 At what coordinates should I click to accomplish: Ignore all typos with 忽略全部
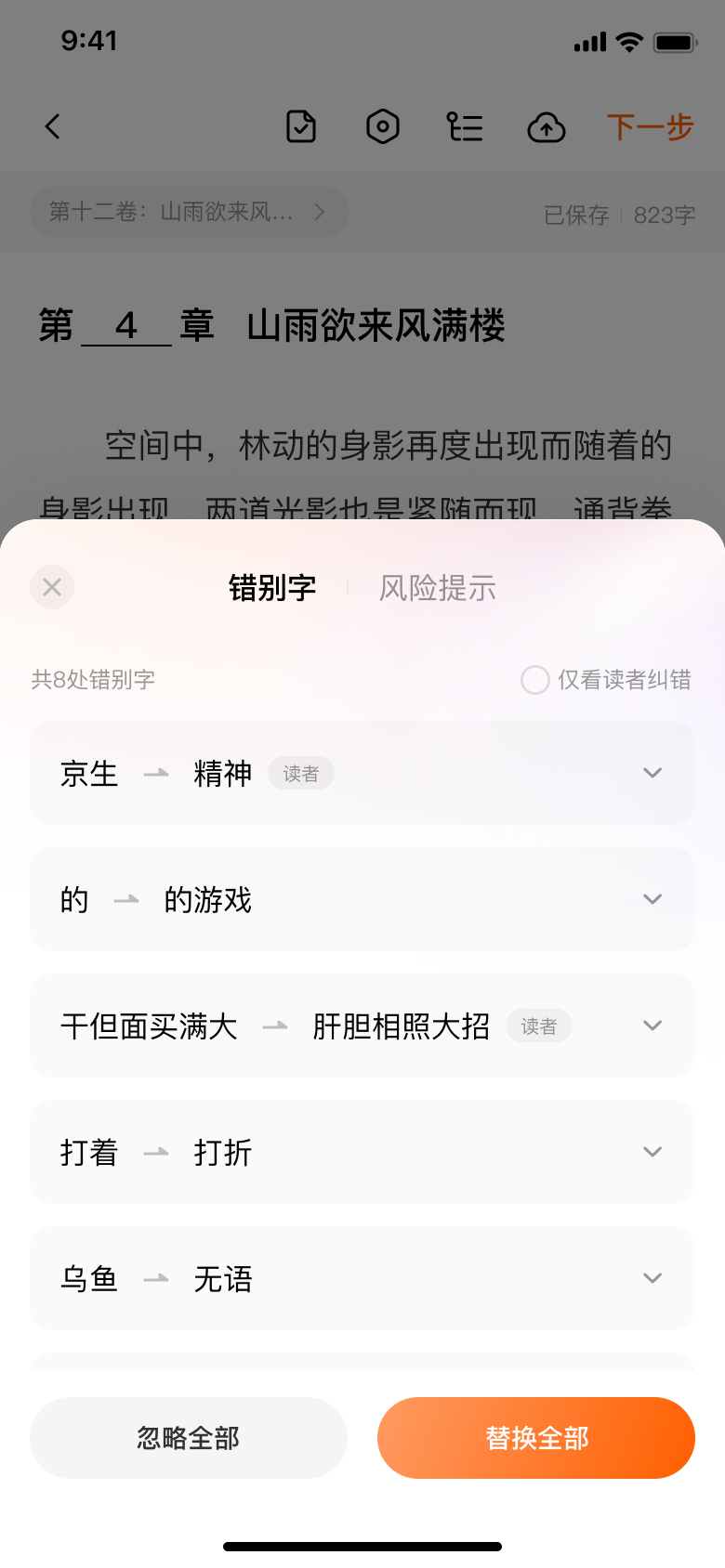pyautogui.click(x=189, y=1438)
